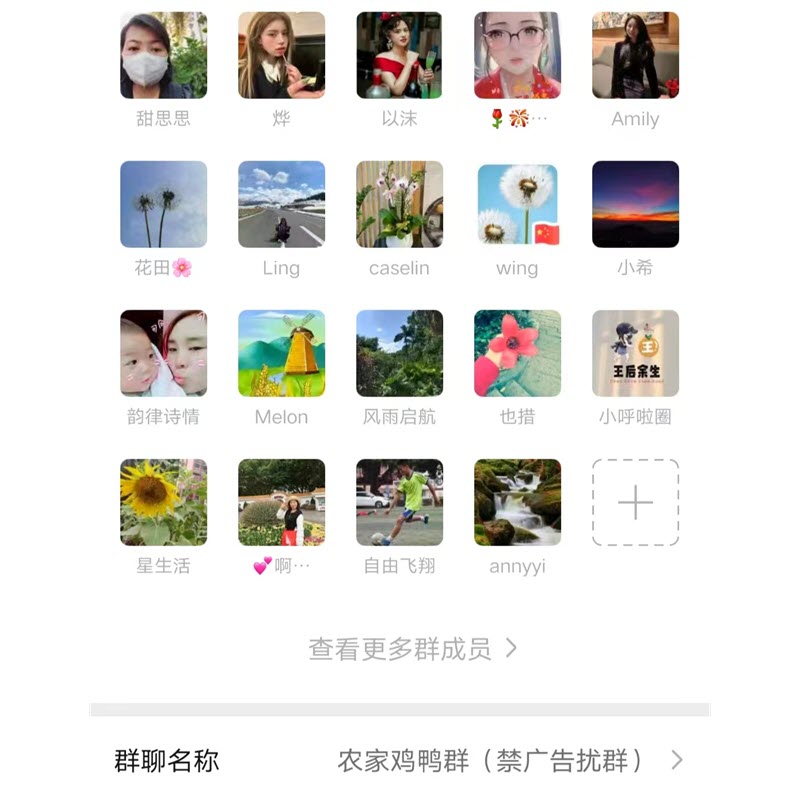Open Melon's member profile
The width and height of the screenshot is (800, 800).
pyautogui.click(x=281, y=353)
